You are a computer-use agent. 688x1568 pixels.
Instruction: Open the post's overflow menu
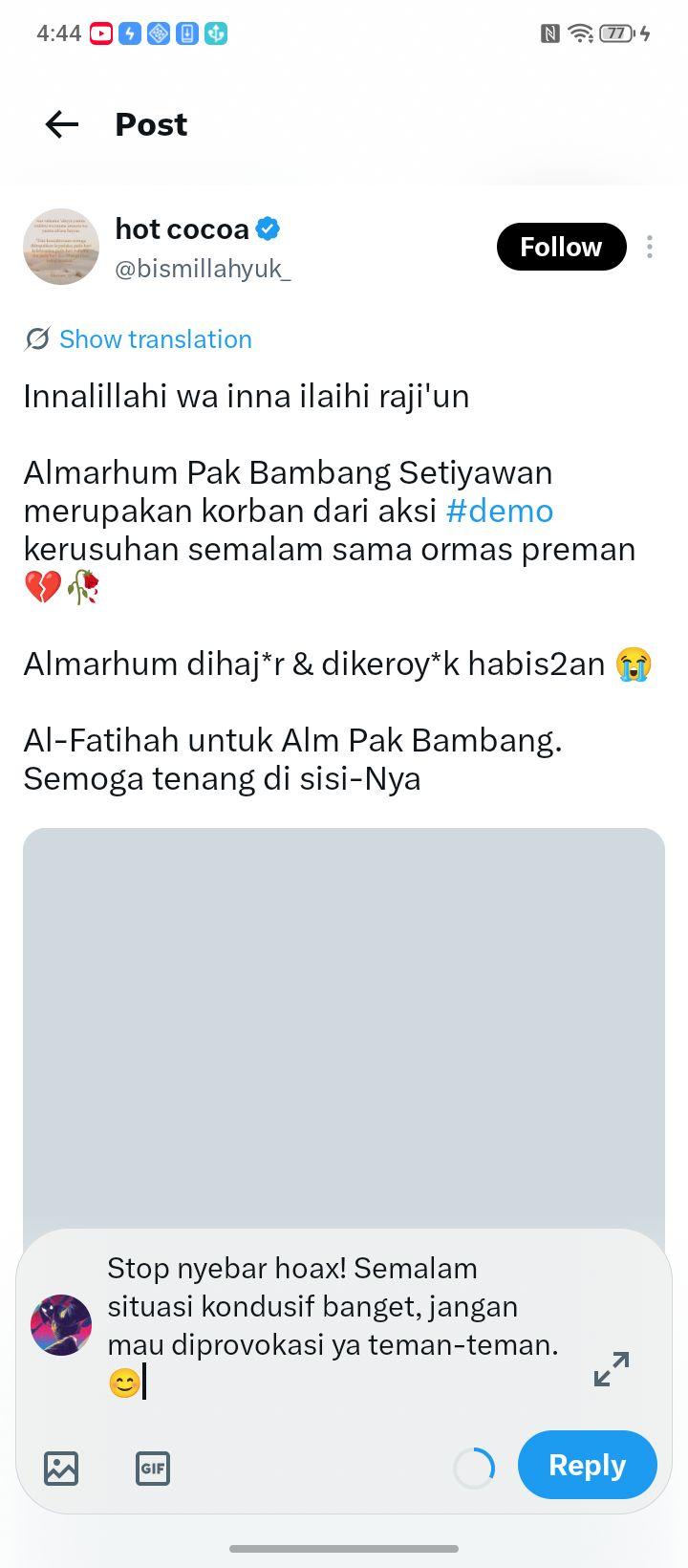[650, 247]
